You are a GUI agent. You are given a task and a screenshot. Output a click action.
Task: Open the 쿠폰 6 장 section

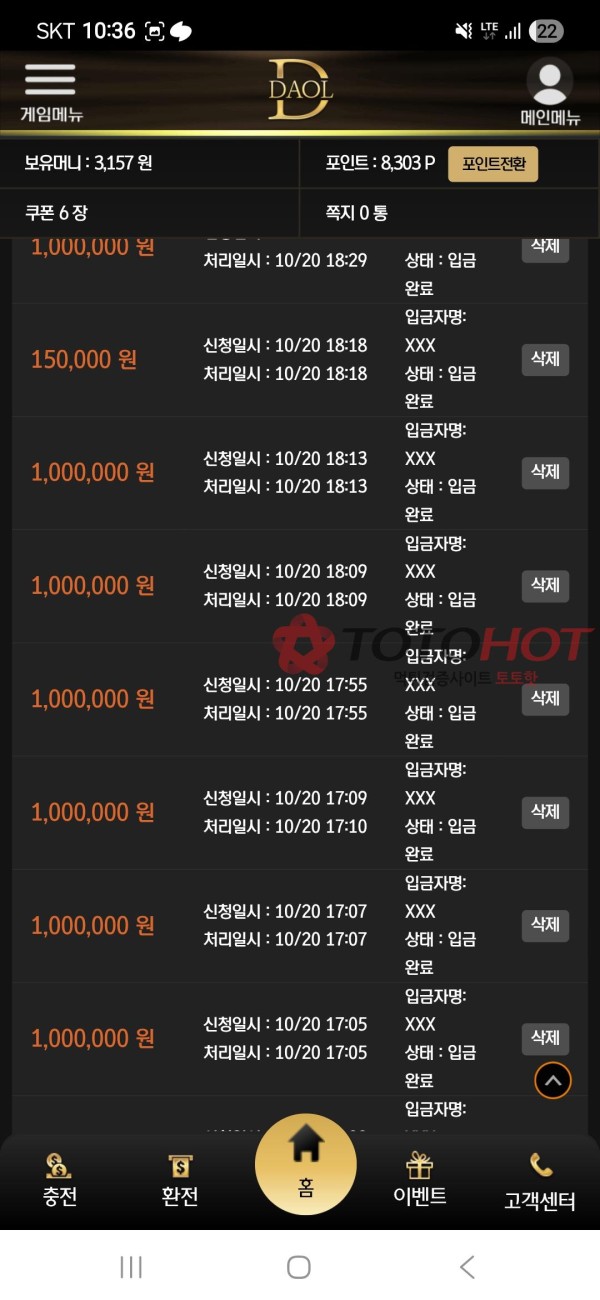pyautogui.click(x=58, y=212)
